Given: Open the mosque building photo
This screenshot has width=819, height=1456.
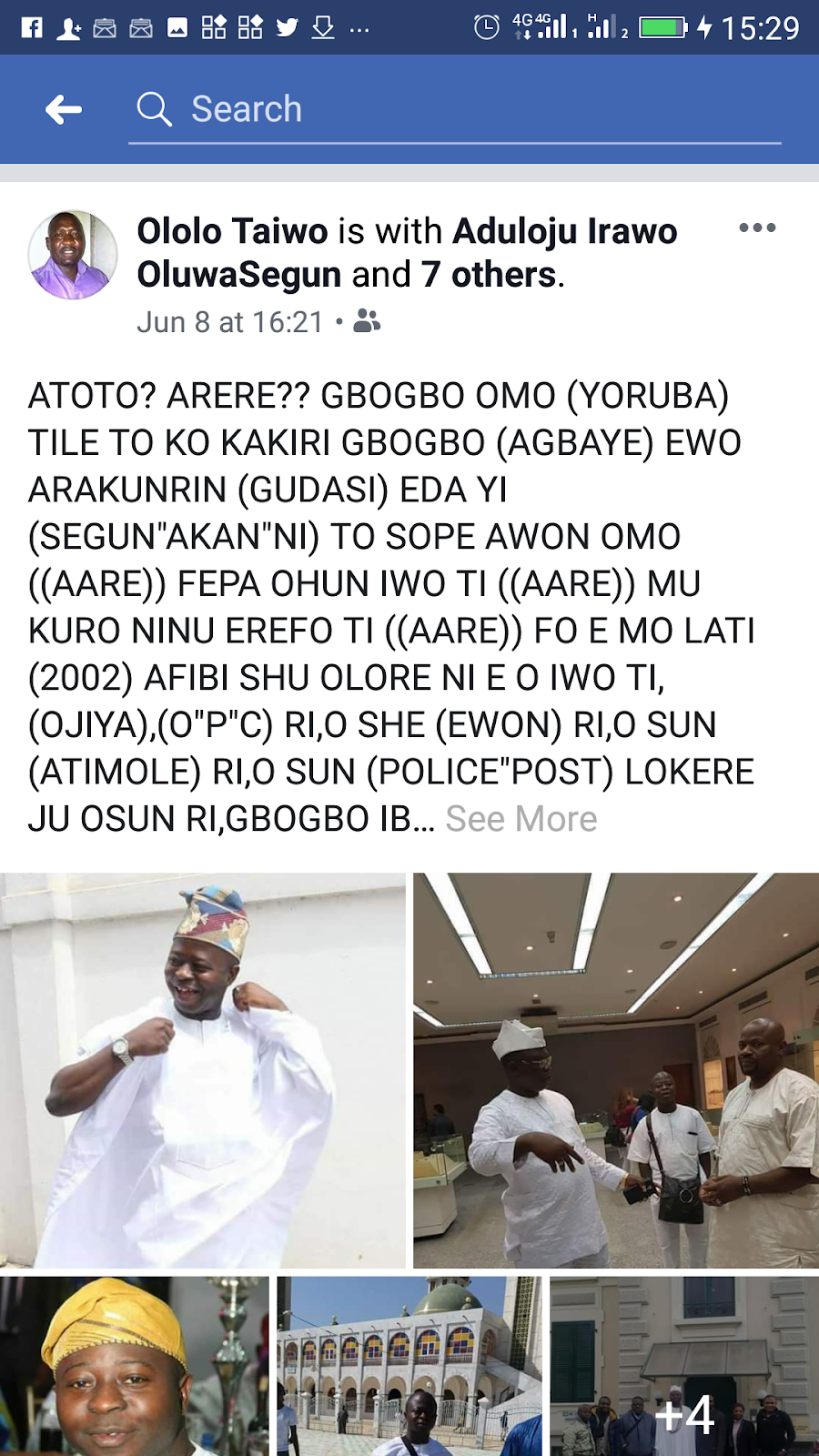Looking at the screenshot, I should pyautogui.click(x=409, y=1365).
